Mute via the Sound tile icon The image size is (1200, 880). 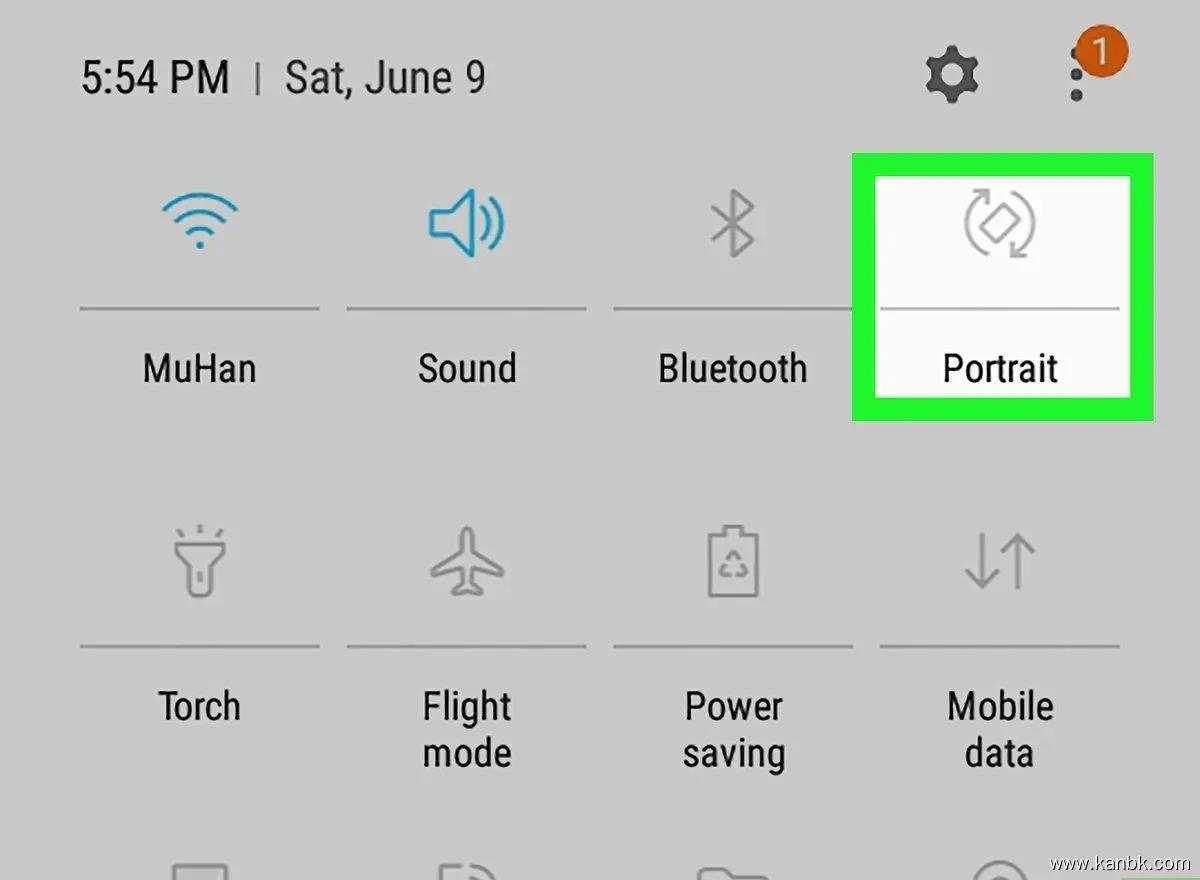(466, 224)
